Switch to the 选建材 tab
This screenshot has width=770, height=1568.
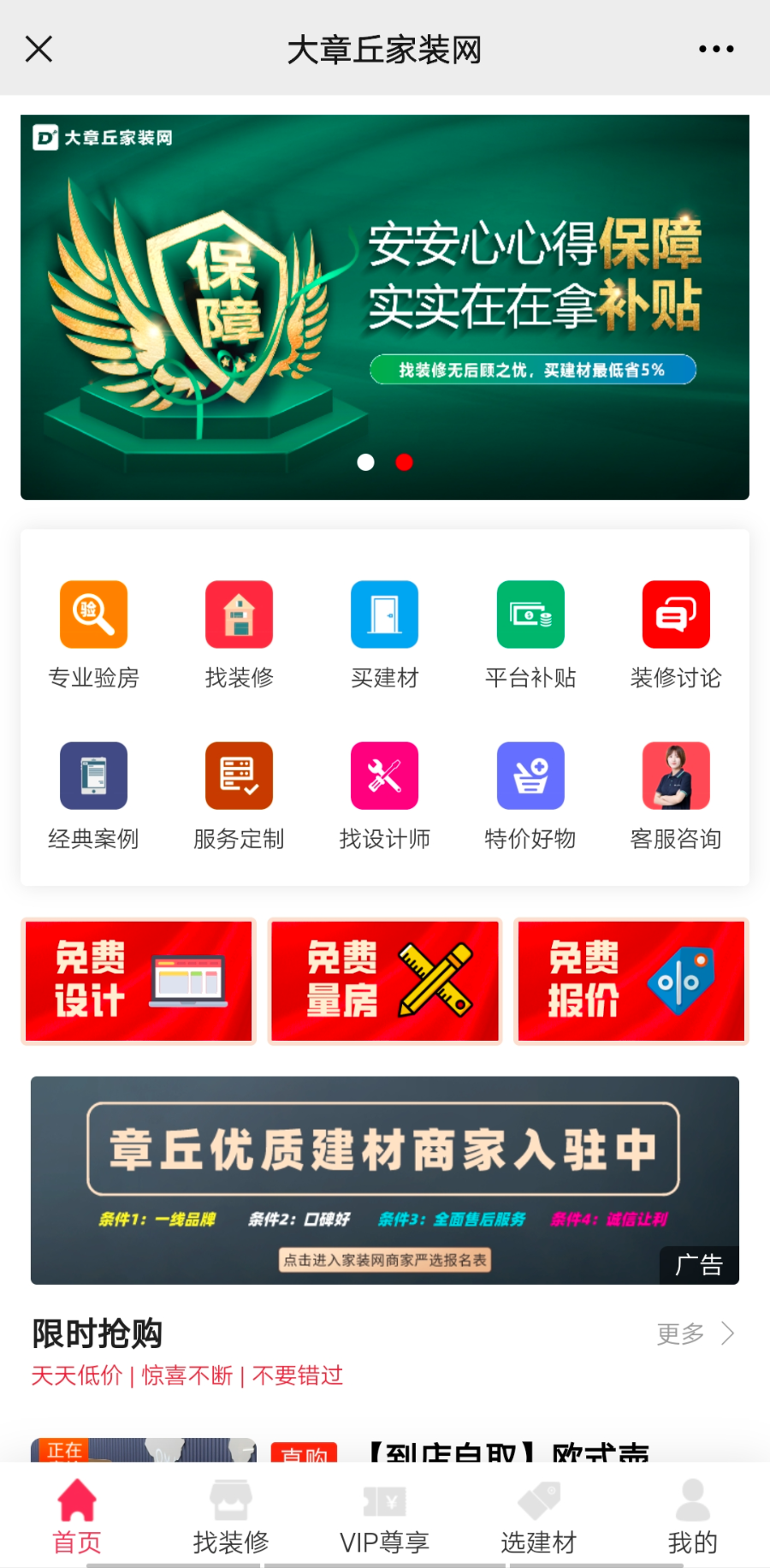tap(538, 1517)
